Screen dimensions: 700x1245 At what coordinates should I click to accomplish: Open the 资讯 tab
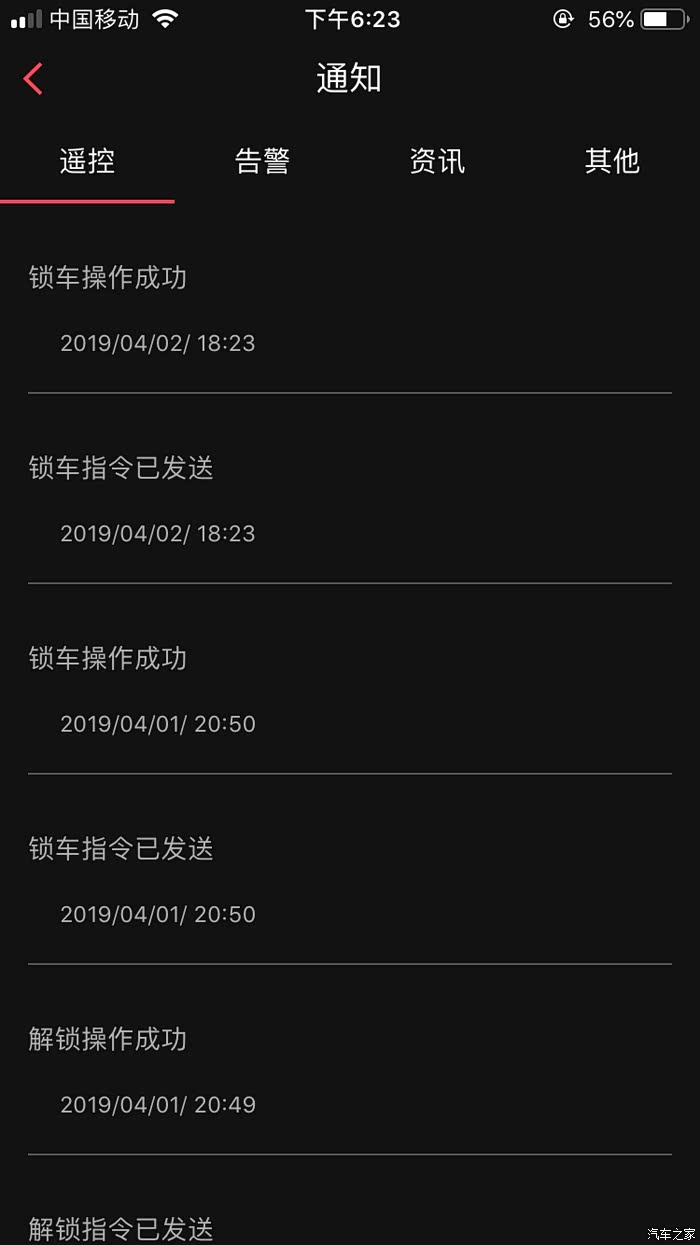pyautogui.click(x=437, y=161)
